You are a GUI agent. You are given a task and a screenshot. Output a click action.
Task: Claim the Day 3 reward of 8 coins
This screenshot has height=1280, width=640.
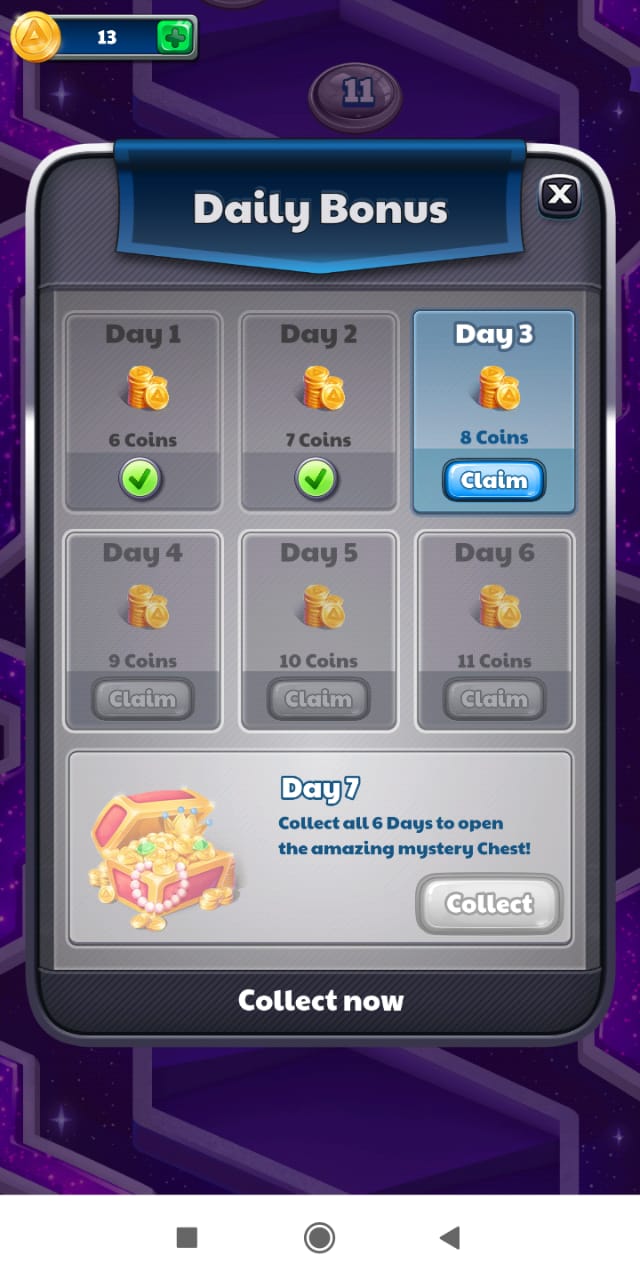(x=493, y=480)
